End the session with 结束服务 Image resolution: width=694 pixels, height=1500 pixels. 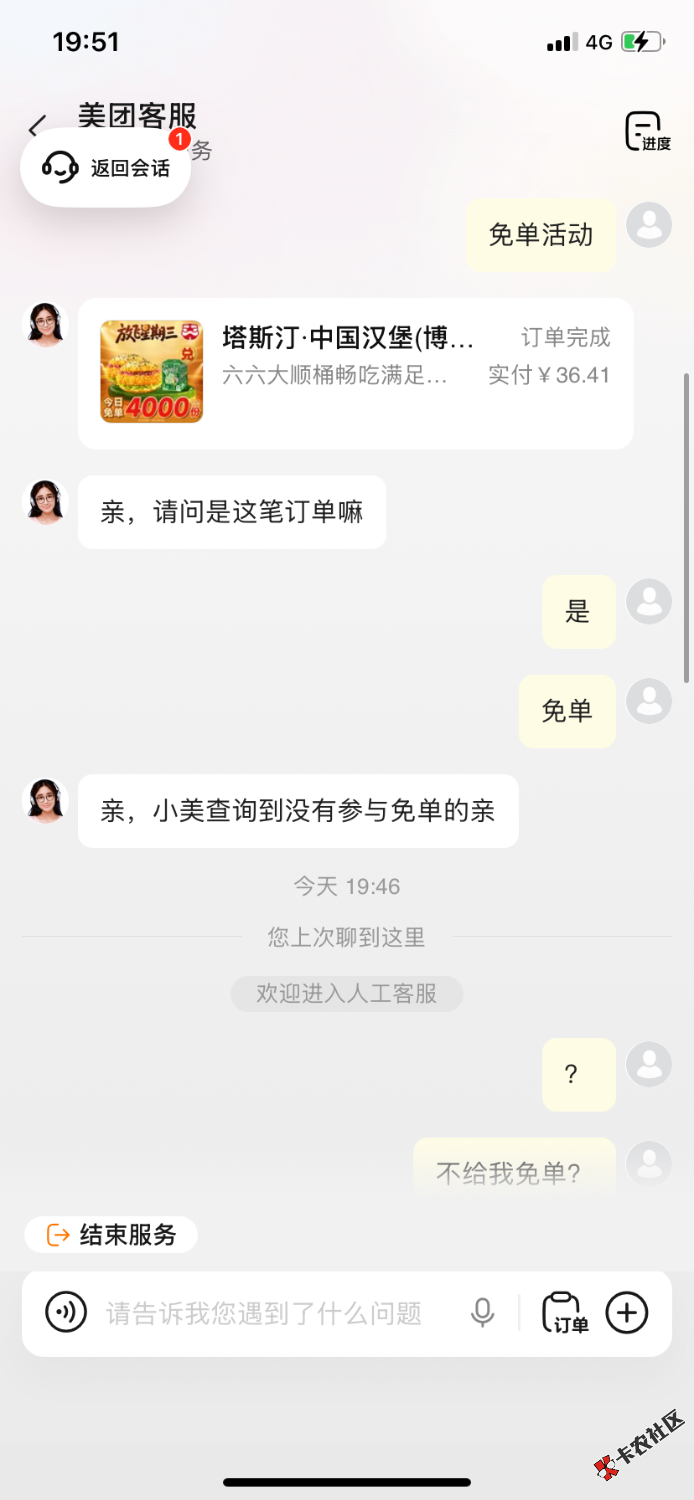[111, 1235]
